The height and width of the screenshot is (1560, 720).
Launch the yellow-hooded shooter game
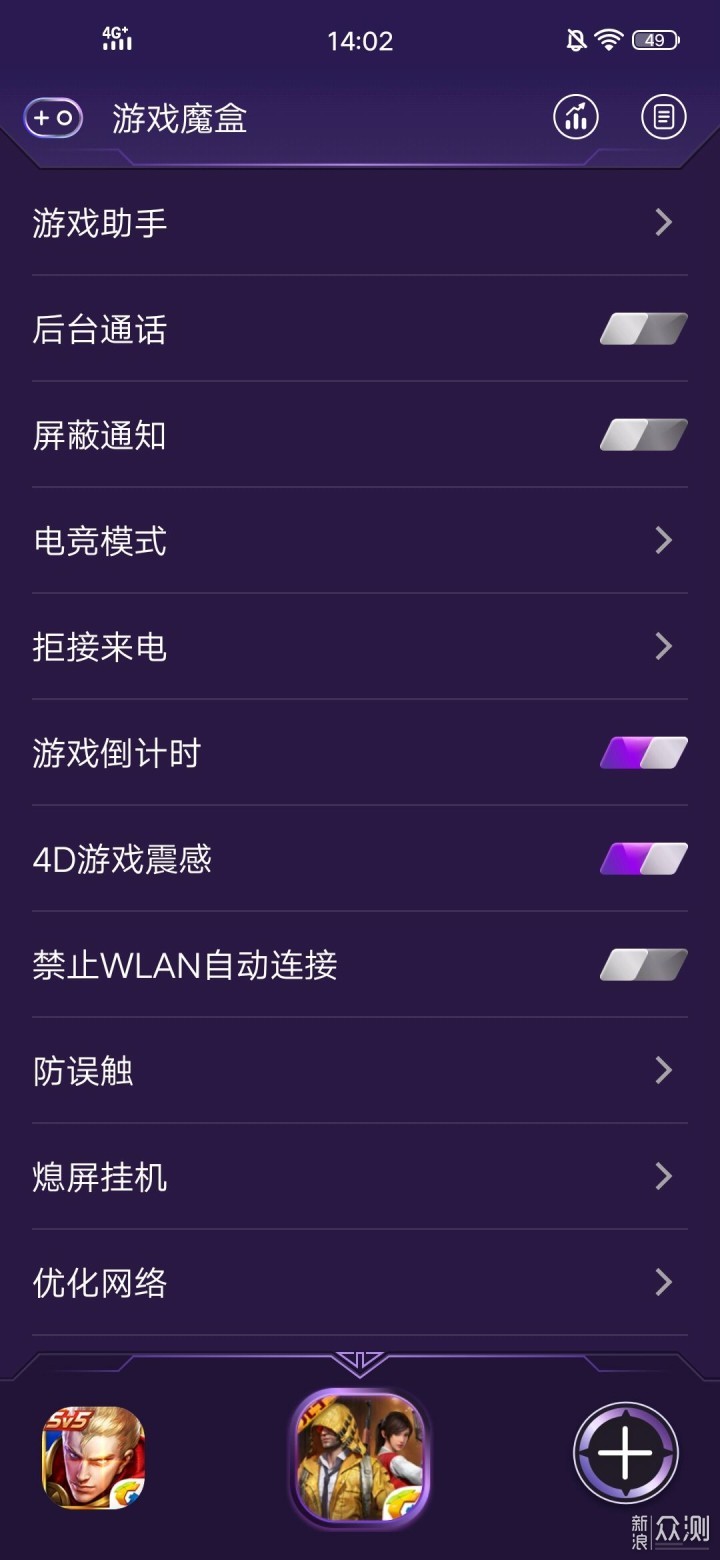point(360,1457)
